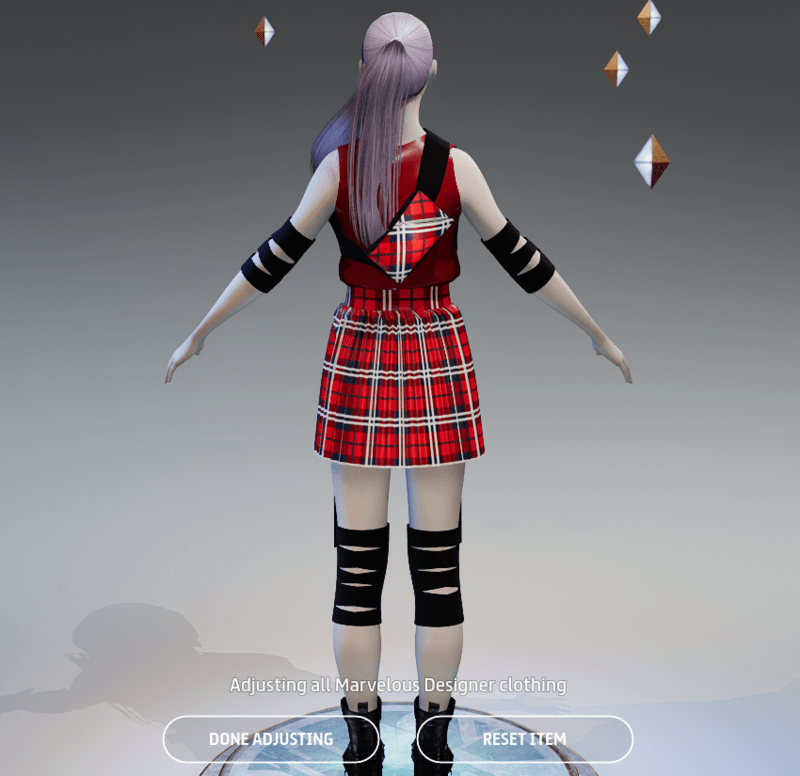Tap the Done Adjusting button
This screenshot has height=776, width=800.
271,739
